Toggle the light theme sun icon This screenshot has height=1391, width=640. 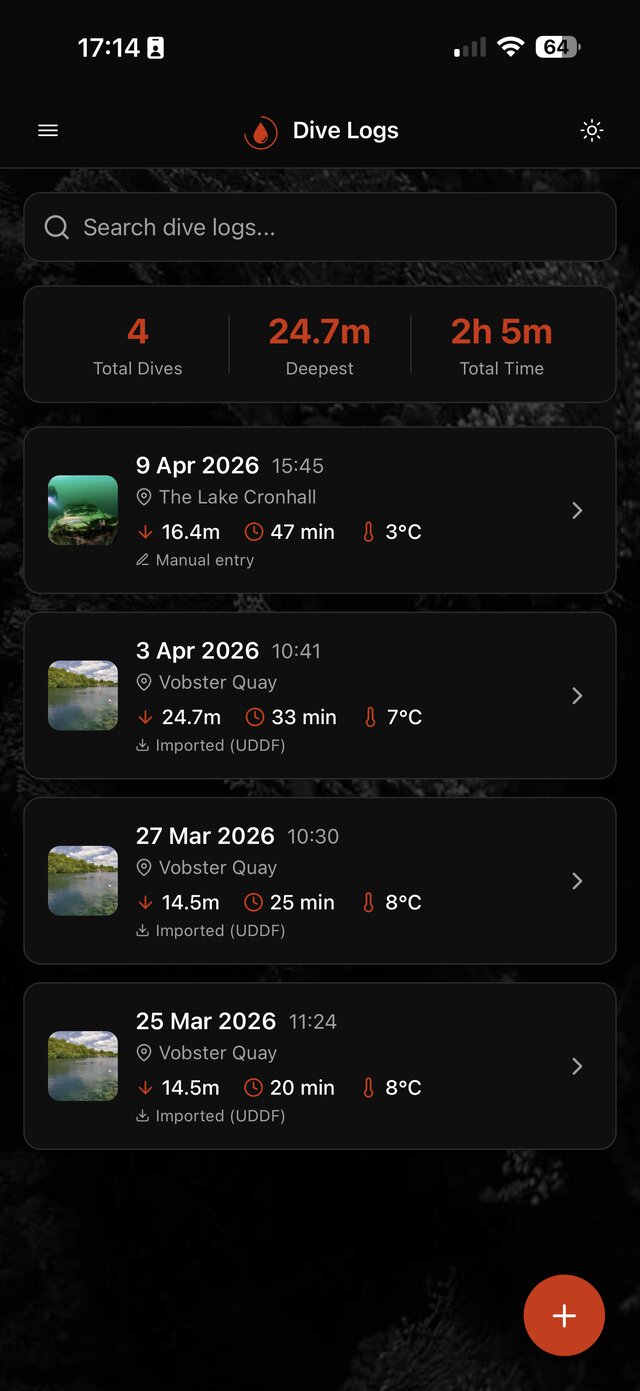(x=592, y=131)
